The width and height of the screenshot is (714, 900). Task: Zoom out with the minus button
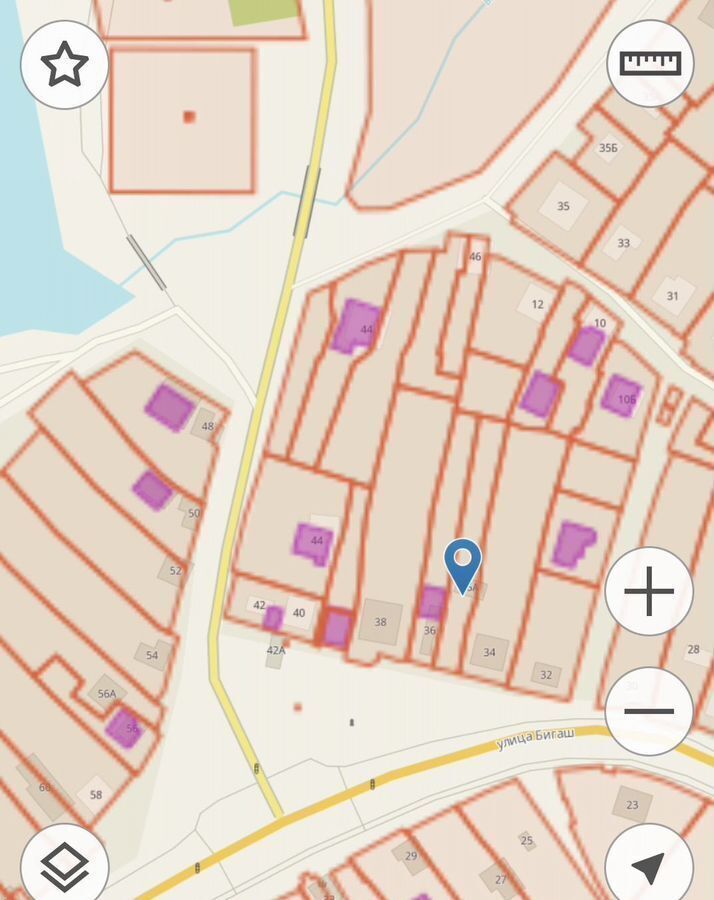click(x=649, y=711)
